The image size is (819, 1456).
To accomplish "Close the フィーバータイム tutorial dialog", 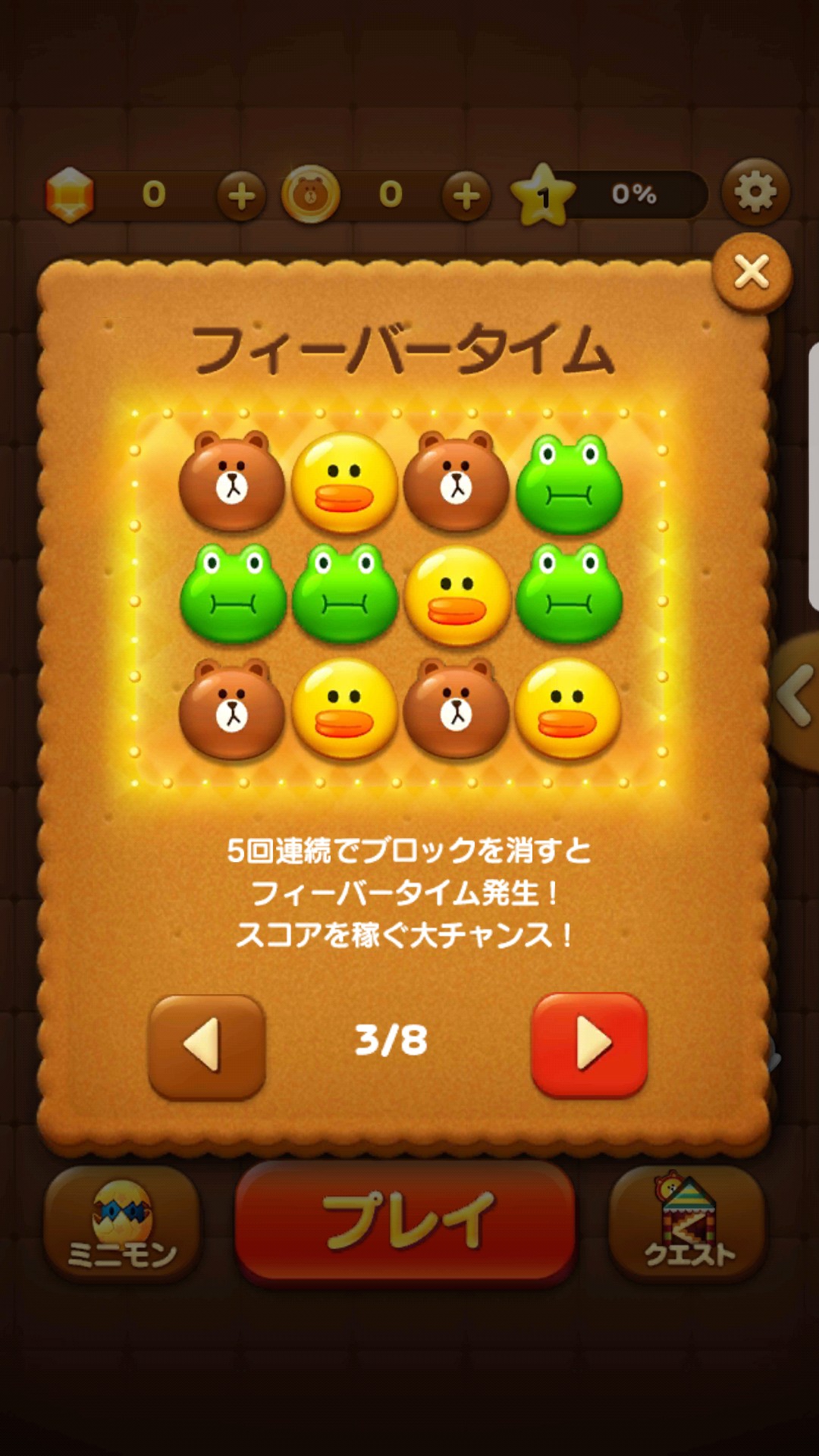I will click(752, 272).
